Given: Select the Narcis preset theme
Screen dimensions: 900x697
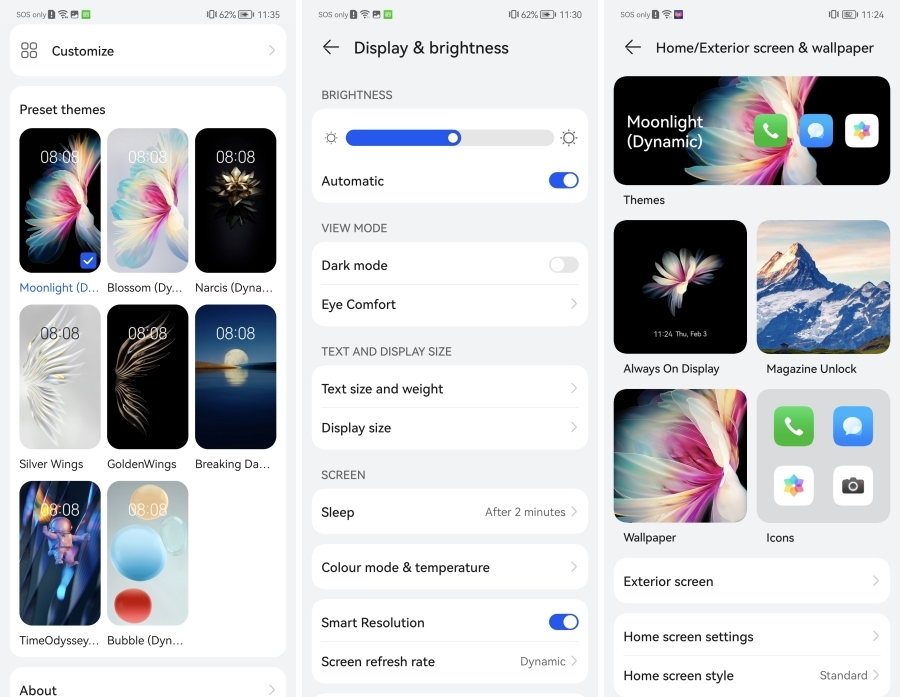Looking at the screenshot, I should tap(235, 200).
